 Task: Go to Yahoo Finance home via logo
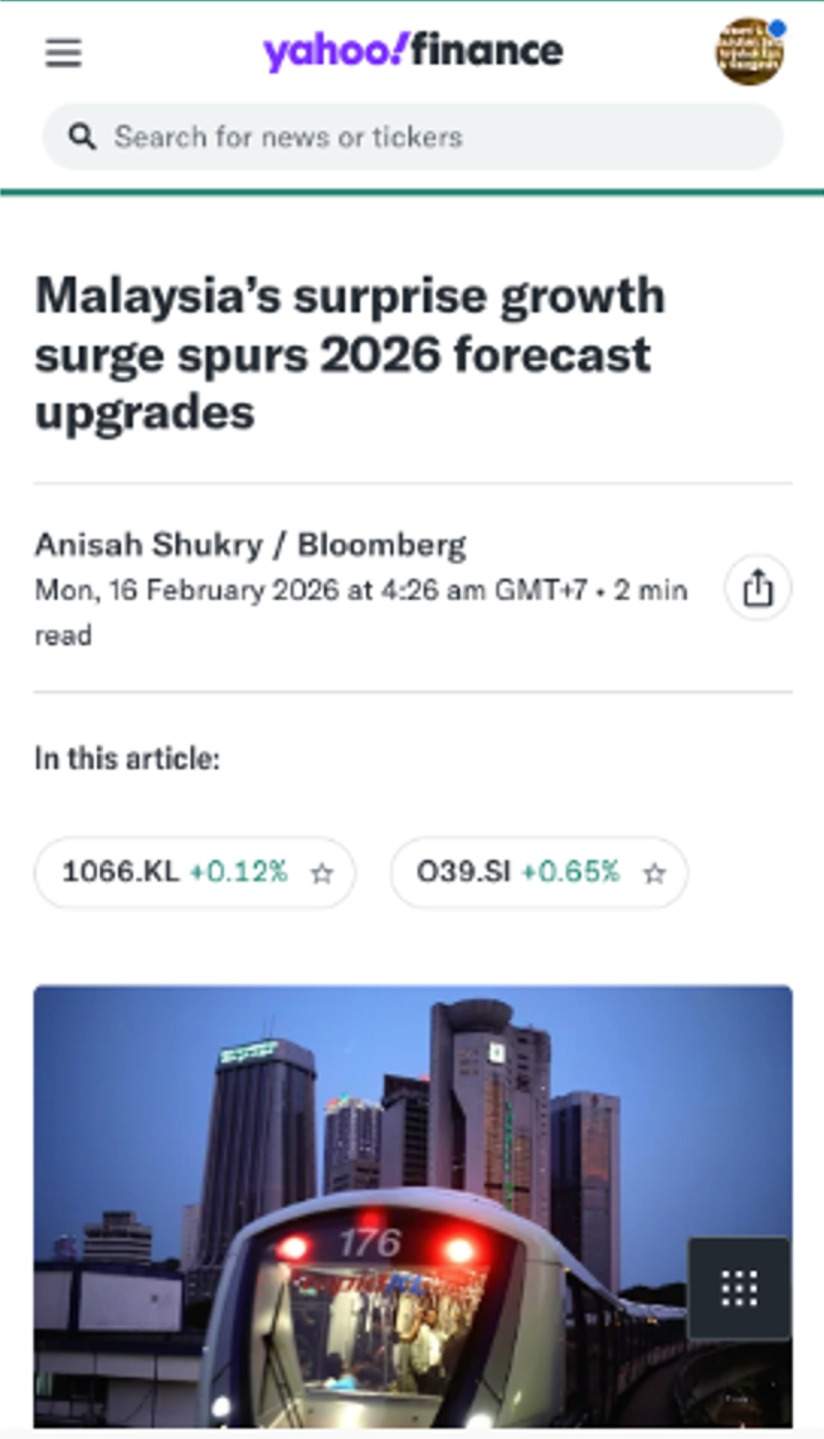coord(412,51)
